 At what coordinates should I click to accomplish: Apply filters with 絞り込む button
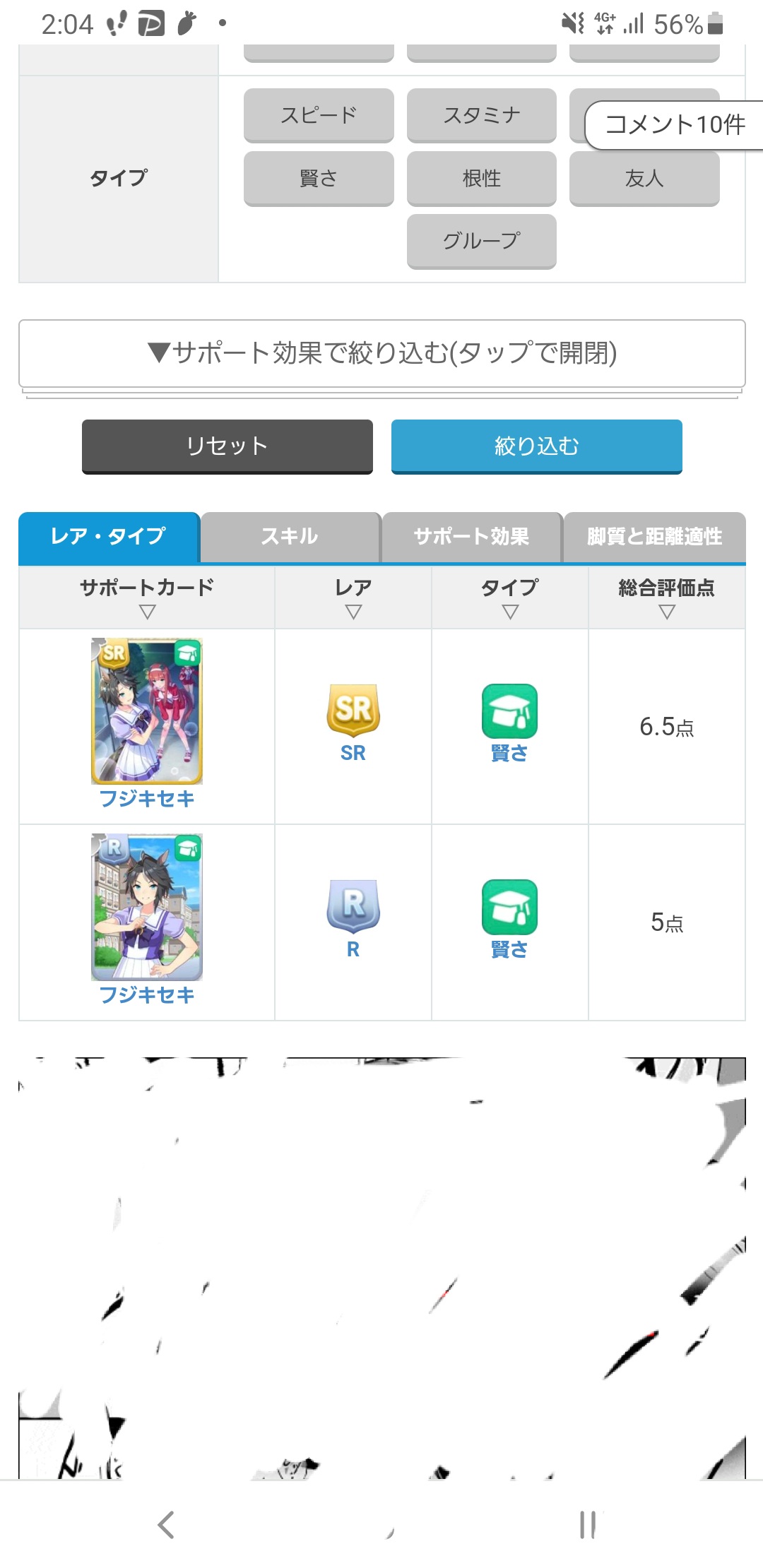pos(536,446)
